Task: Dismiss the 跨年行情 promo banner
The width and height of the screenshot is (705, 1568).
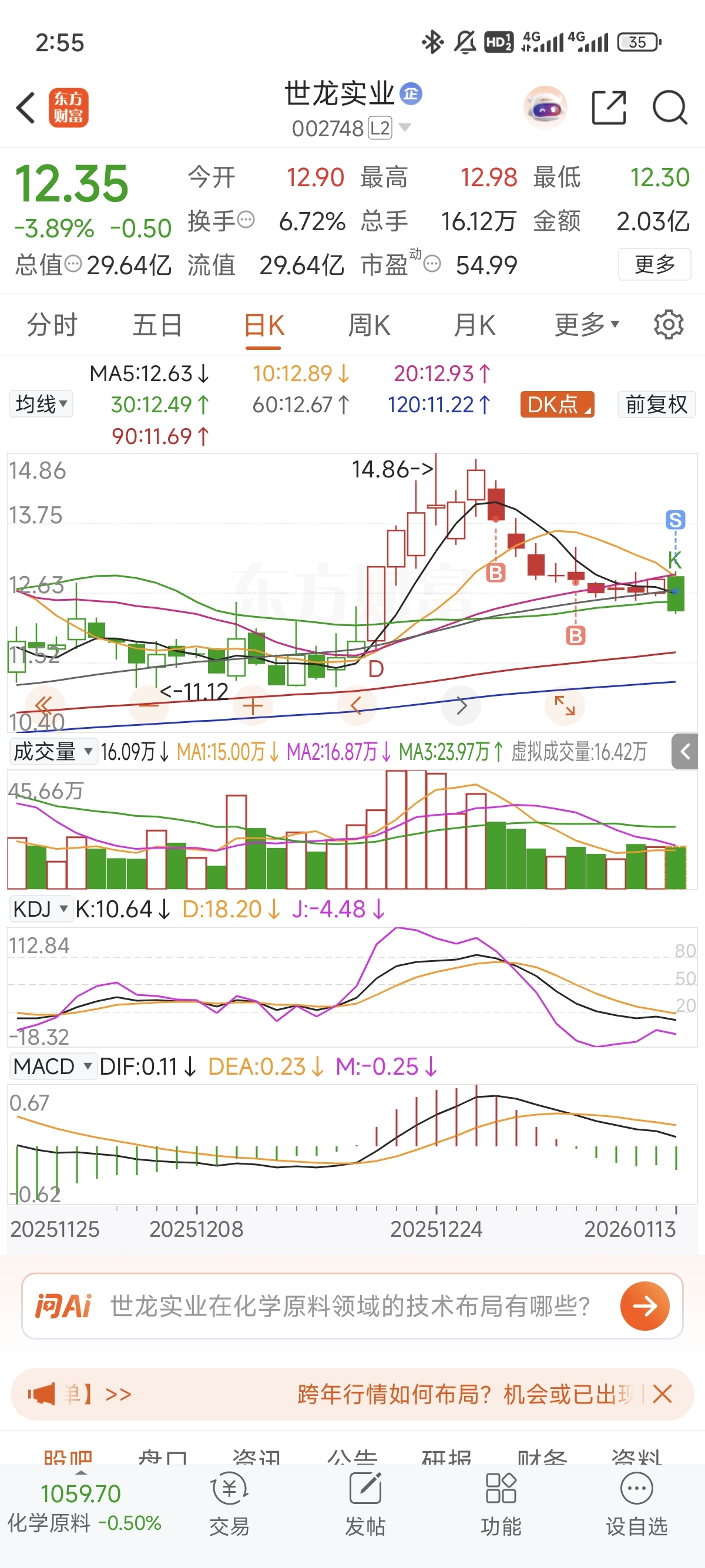Action: click(x=662, y=1394)
